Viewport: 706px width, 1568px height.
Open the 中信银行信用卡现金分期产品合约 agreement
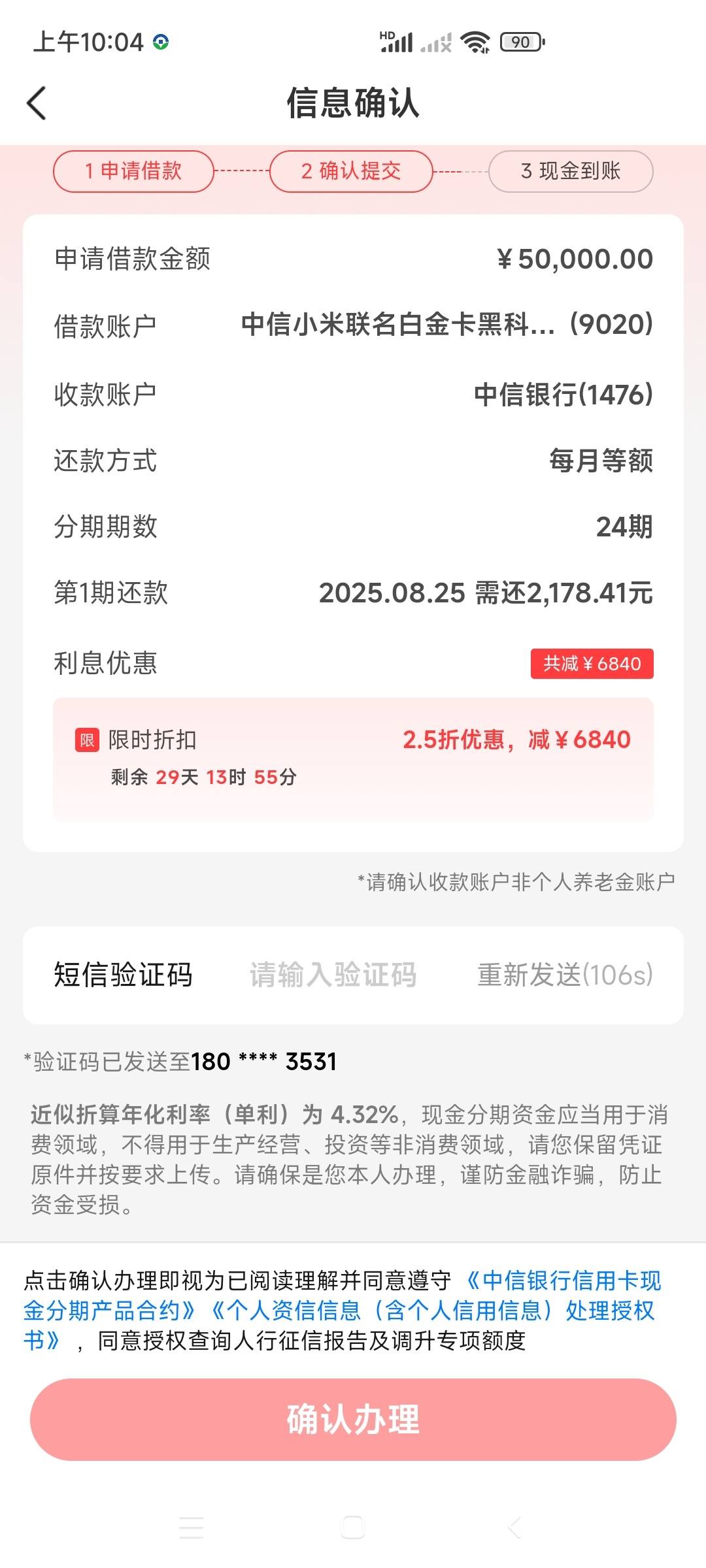(x=562, y=1281)
